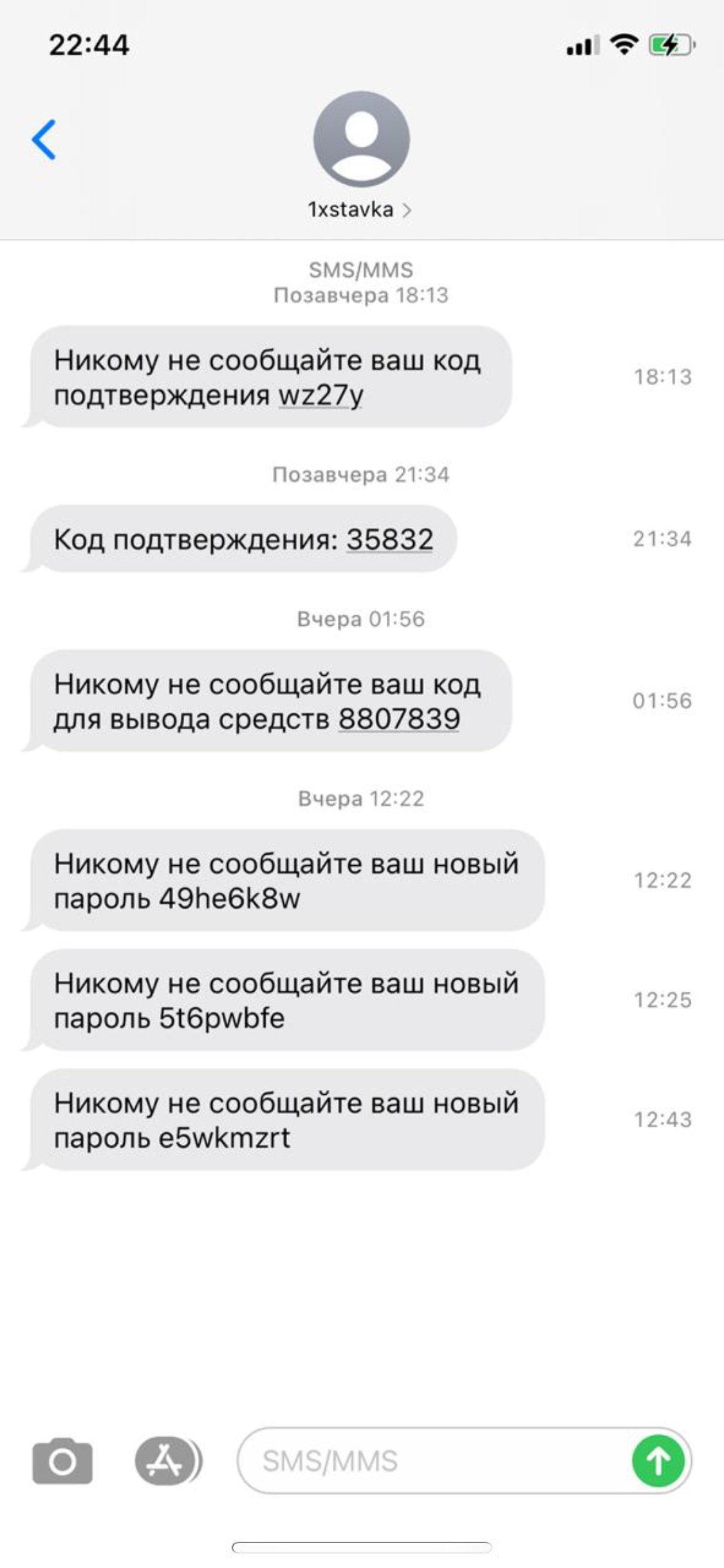The width and height of the screenshot is (724, 1568).
Task: Tap the underlined code wz27y
Action: (x=320, y=395)
